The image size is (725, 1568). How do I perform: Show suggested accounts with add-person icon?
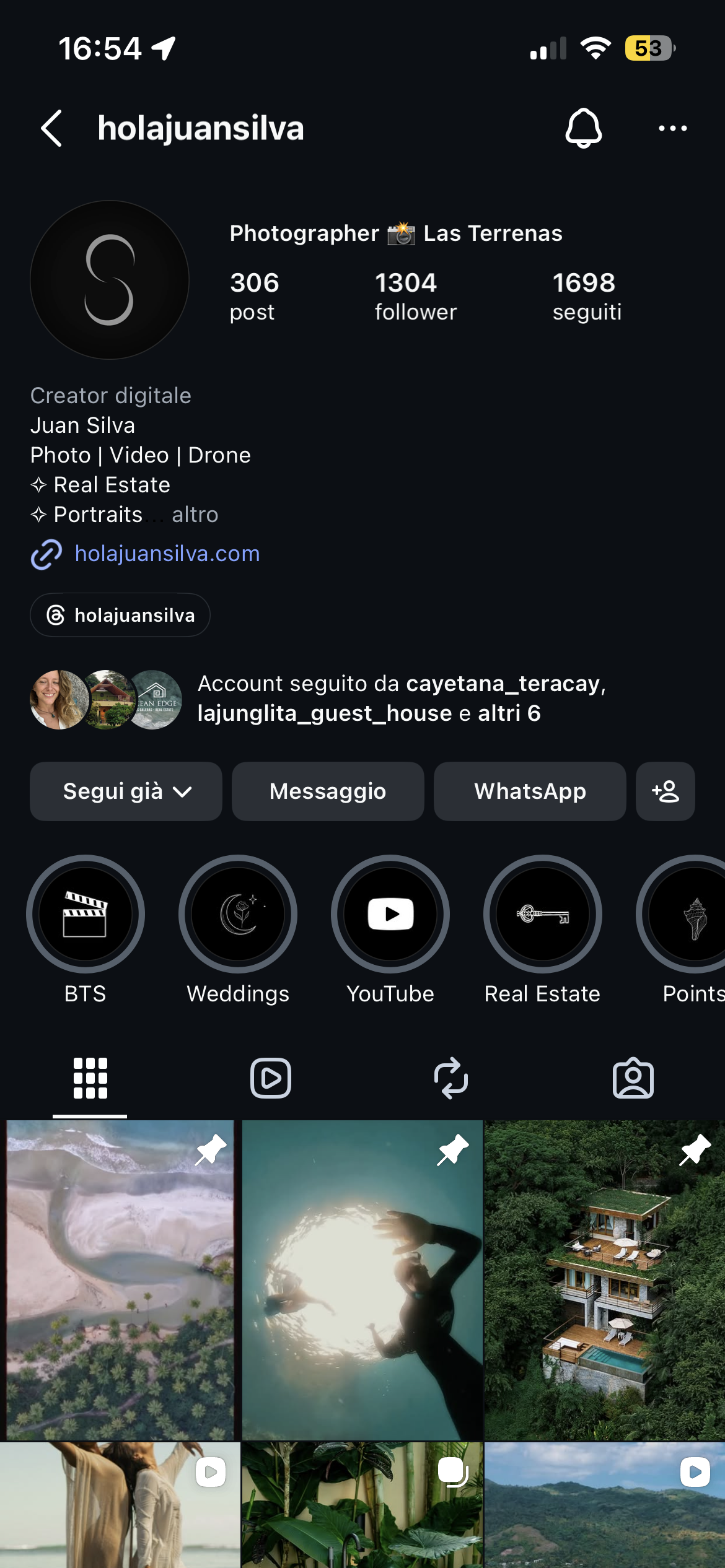665,791
